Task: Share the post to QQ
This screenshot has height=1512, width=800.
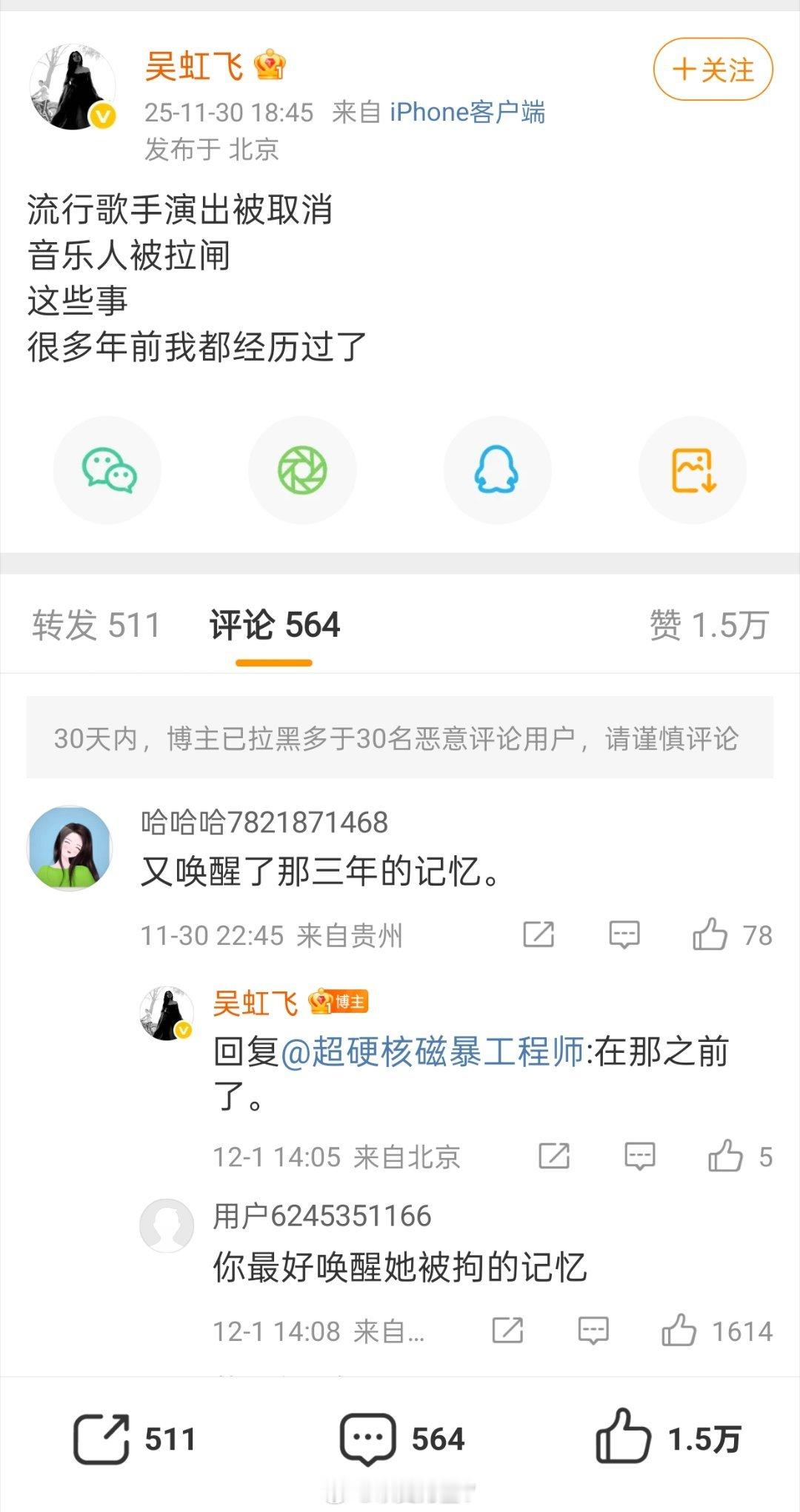Action: [x=497, y=469]
